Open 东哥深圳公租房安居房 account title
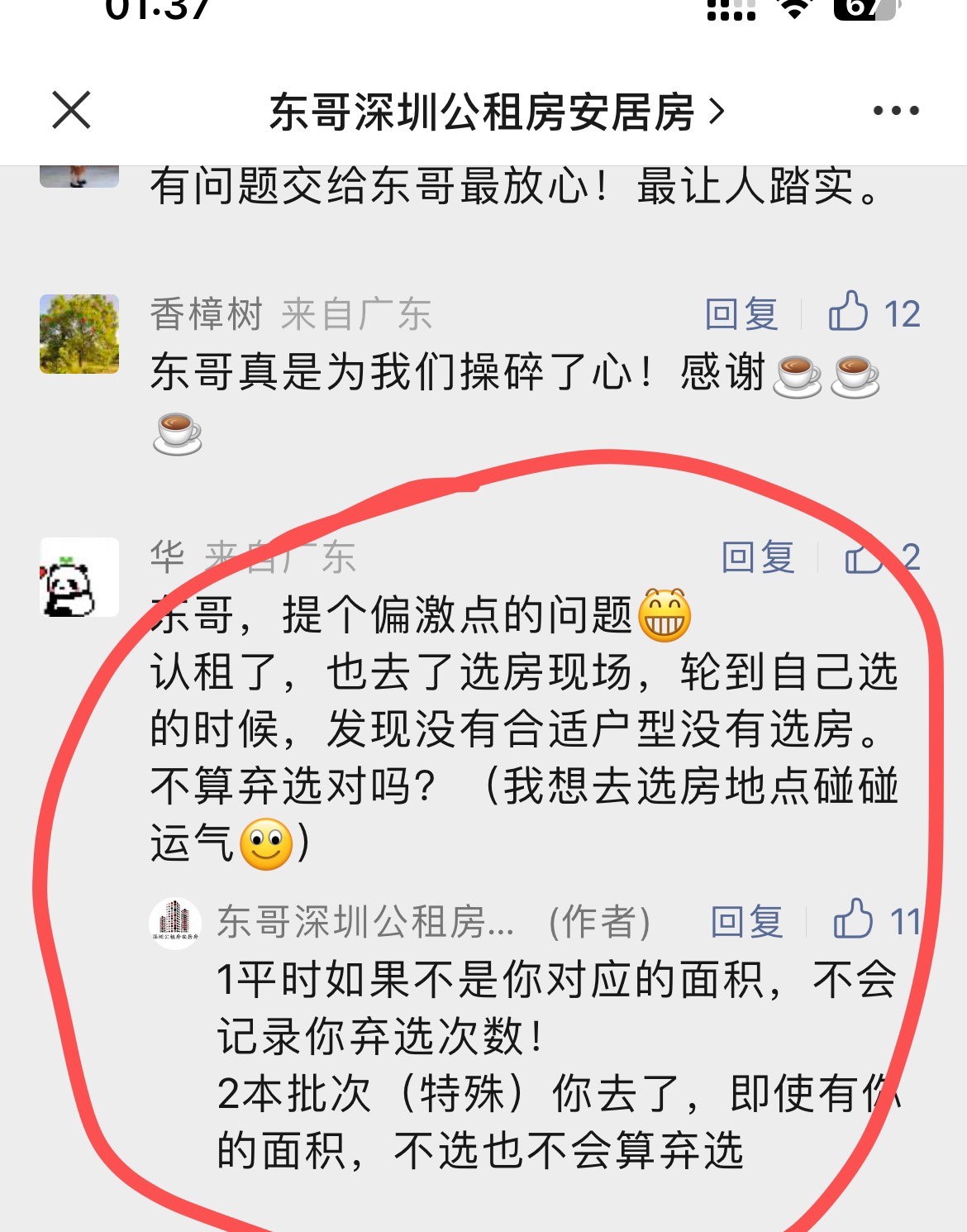The image size is (967, 1232). click(496, 112)
